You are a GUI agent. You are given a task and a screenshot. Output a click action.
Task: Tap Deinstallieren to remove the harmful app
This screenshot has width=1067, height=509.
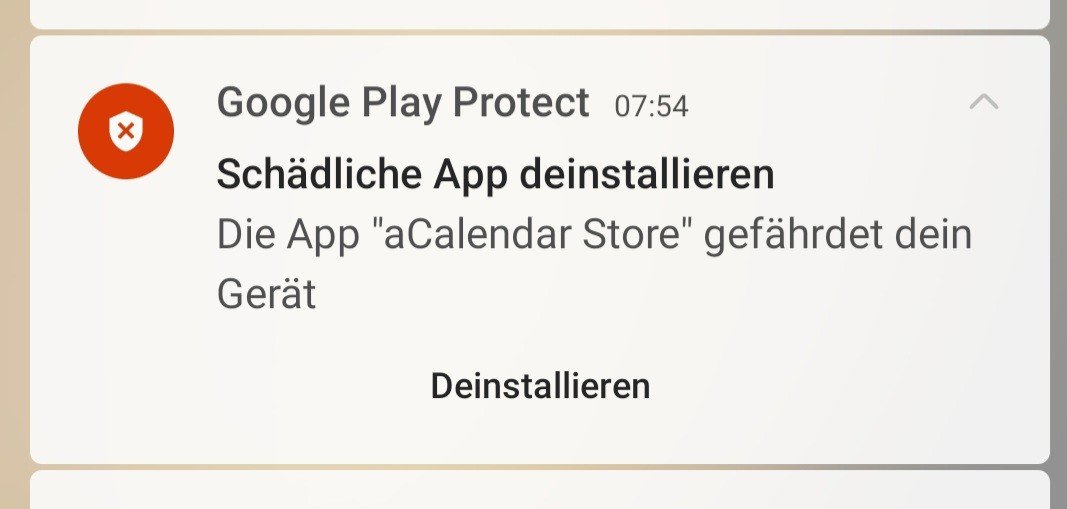point(540,386)
